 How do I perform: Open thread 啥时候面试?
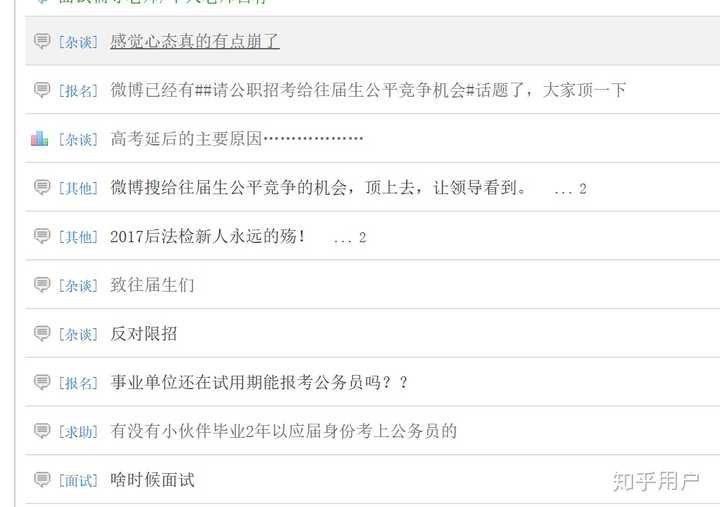tap(152, 480)
